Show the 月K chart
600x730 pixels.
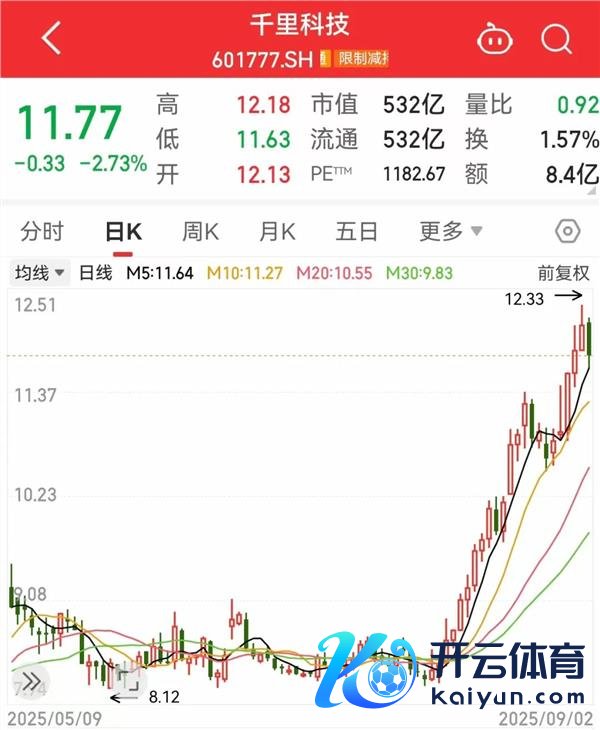pyautogui.click(x=277, y=232)
